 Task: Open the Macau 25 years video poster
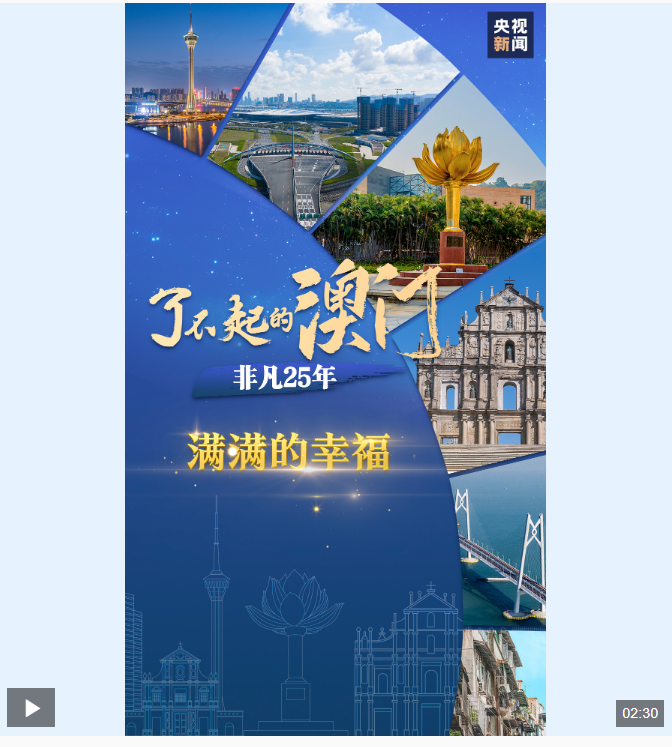[335, 370]
